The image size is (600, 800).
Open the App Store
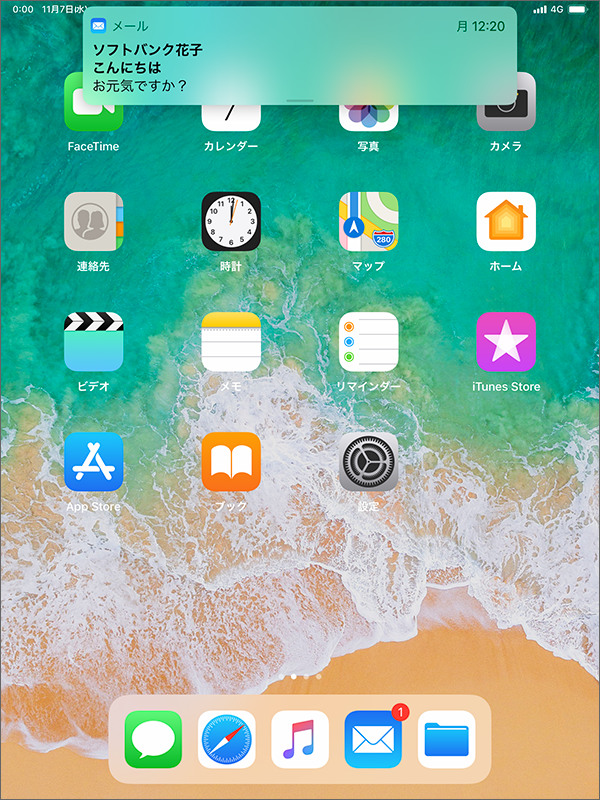tap(93, 461)
